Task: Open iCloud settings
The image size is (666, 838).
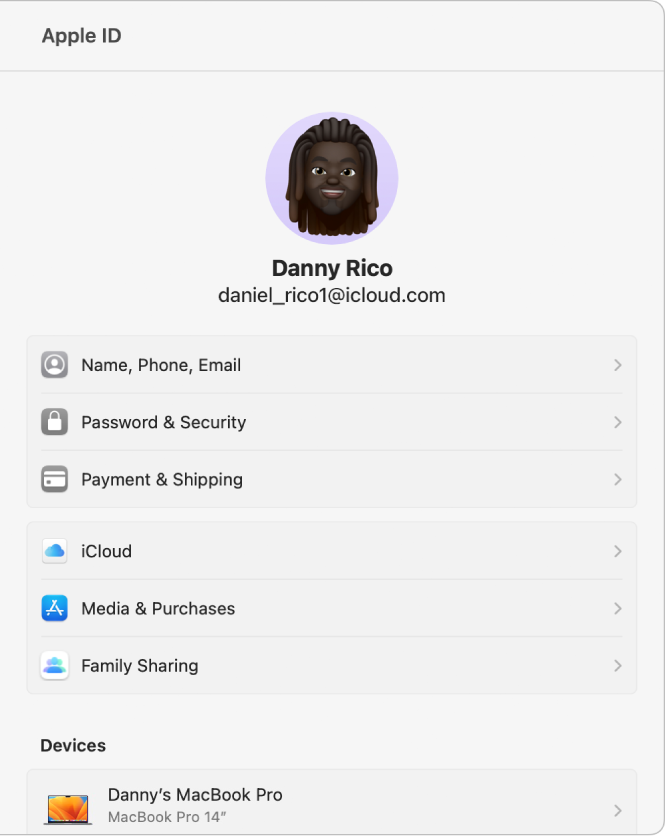Action: (331, 551)
